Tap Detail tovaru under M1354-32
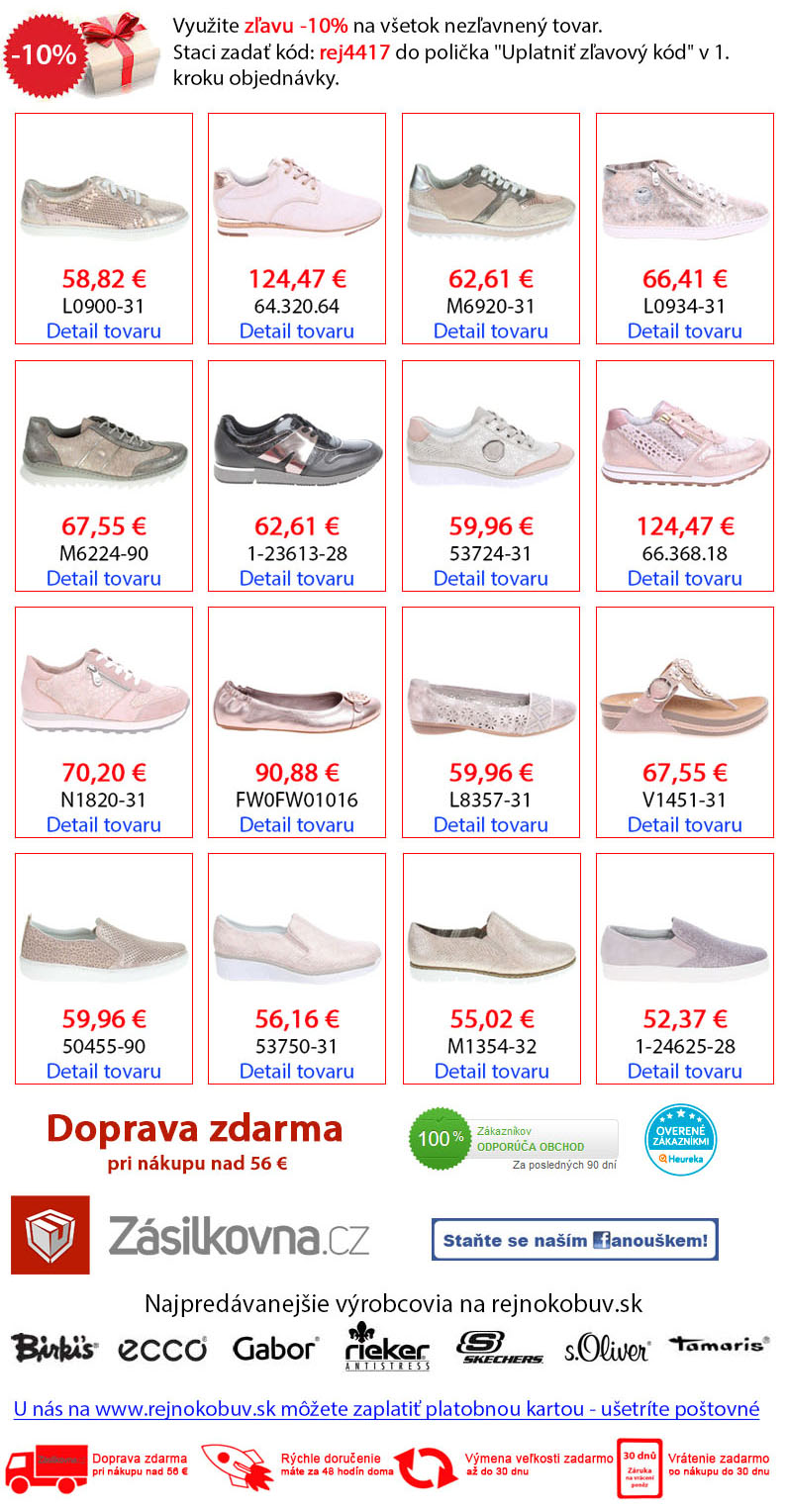The height and width of the screenshot is (1512, 787). pyautogui.click(x=490, y=1071)
